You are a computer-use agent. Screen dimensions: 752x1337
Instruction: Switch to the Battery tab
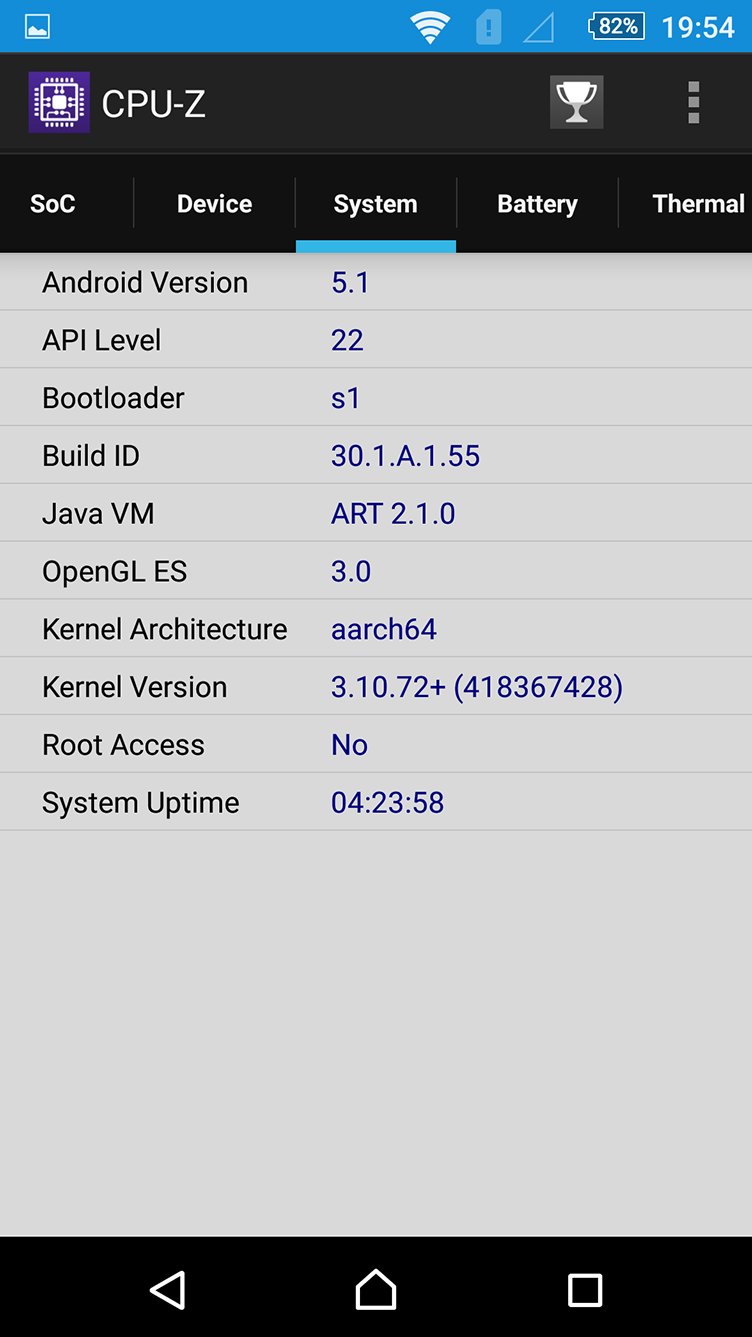coord(538,204)
